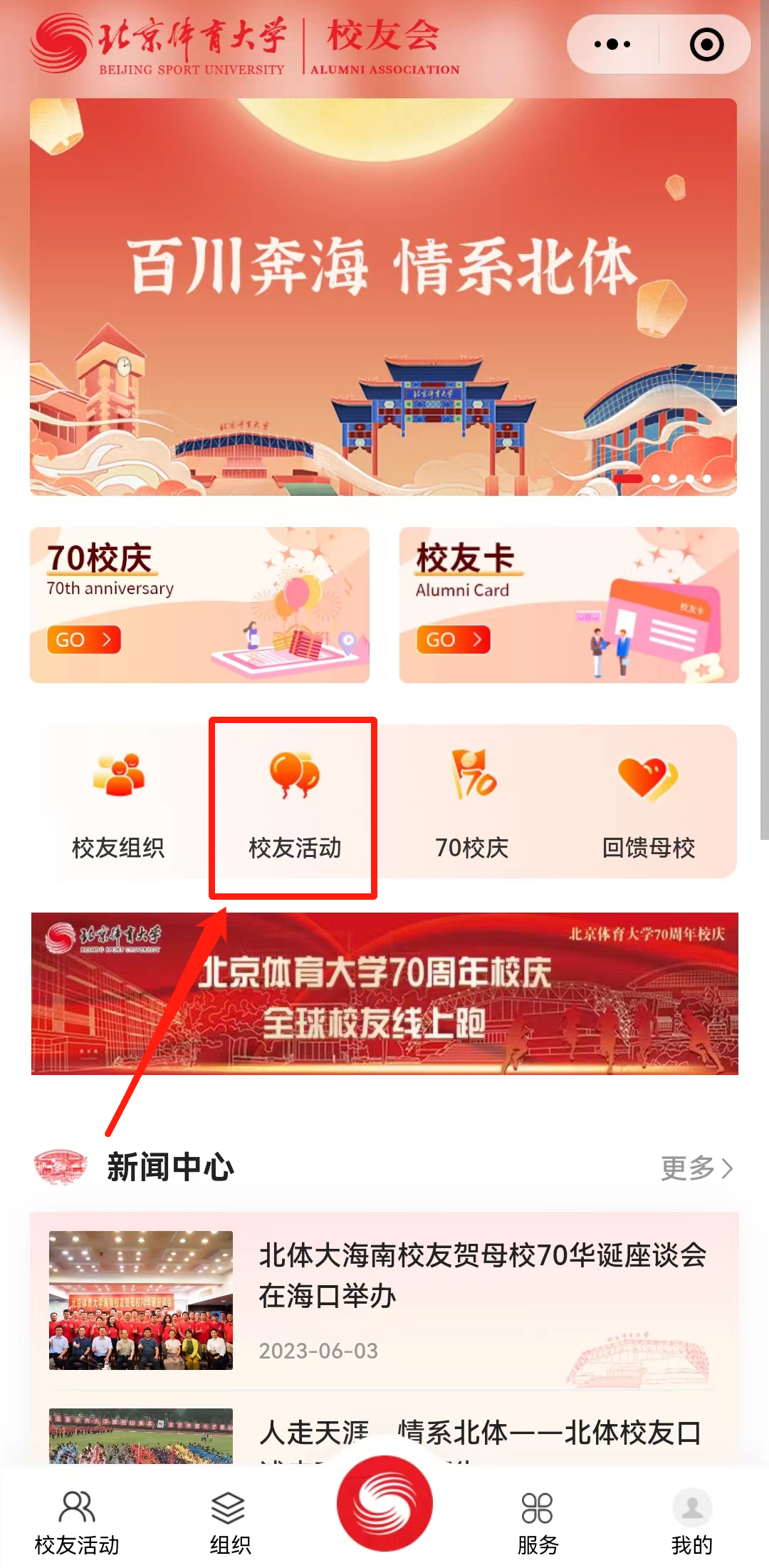Open the mini program more options menu
769x1568 pixels.
click(x=612, y=45)
